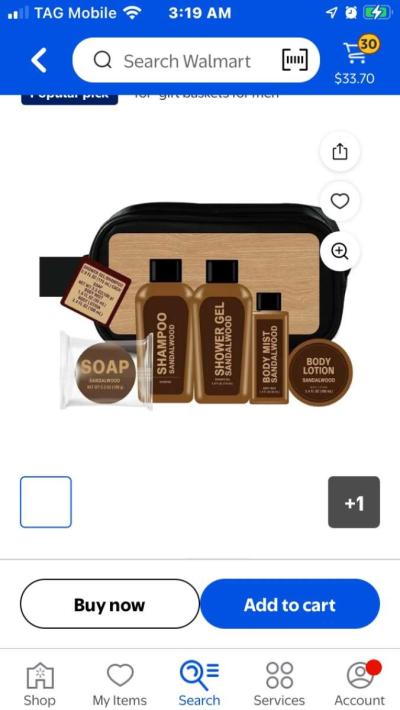Add the item to cart
The image size is (400, 710).
pos(290,604)
